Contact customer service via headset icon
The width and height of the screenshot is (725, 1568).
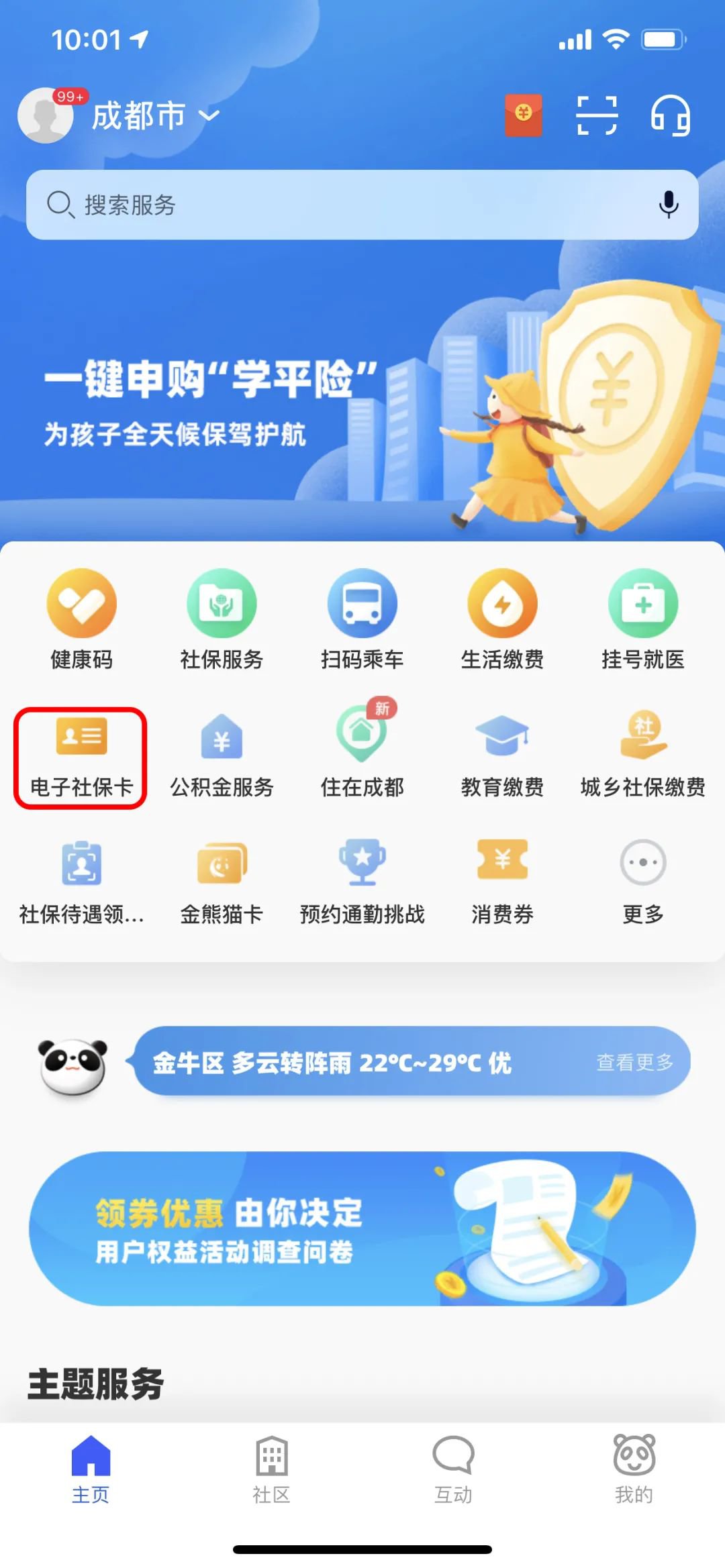point(670,115)
